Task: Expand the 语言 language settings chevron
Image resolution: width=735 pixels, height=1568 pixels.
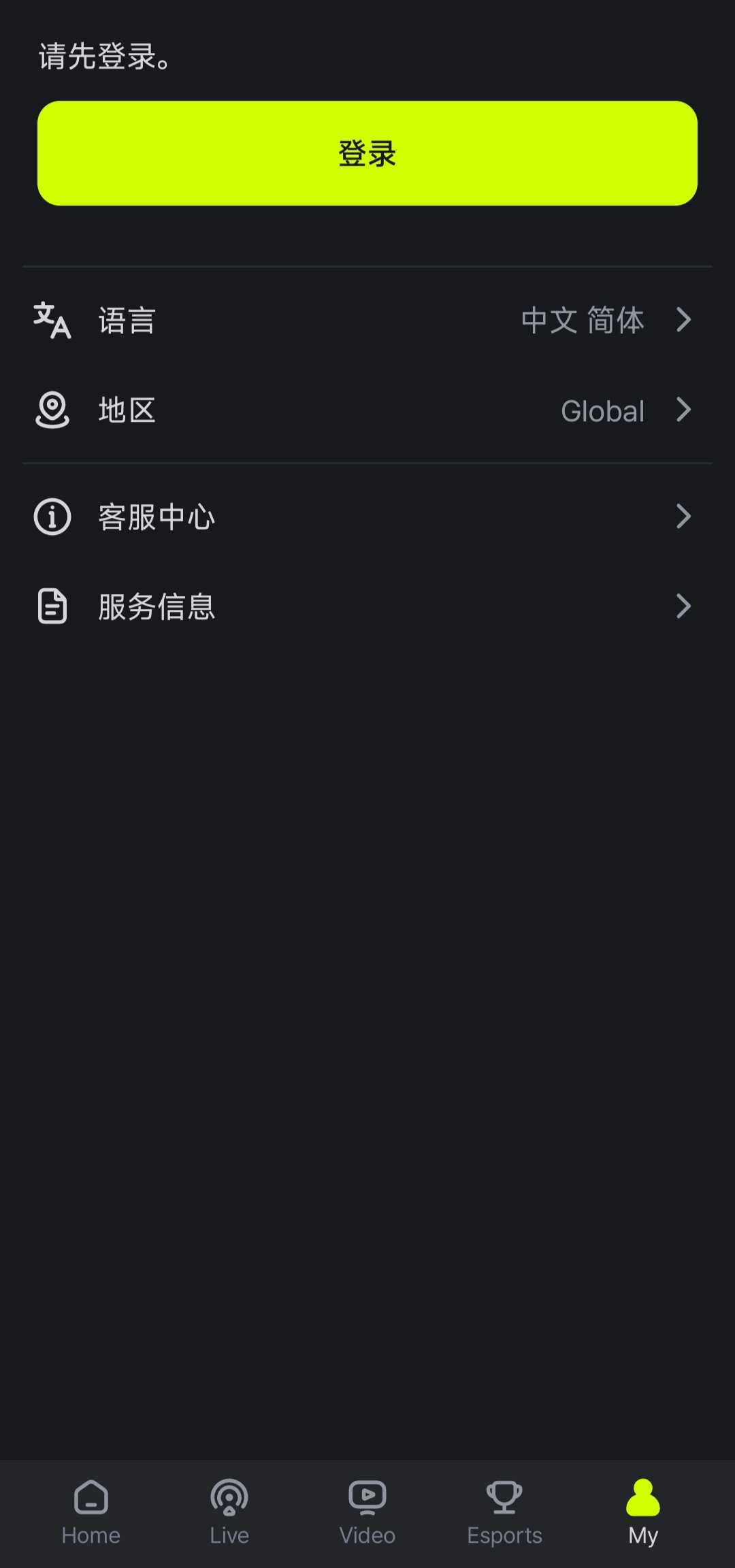Action: tap(684, 320)
